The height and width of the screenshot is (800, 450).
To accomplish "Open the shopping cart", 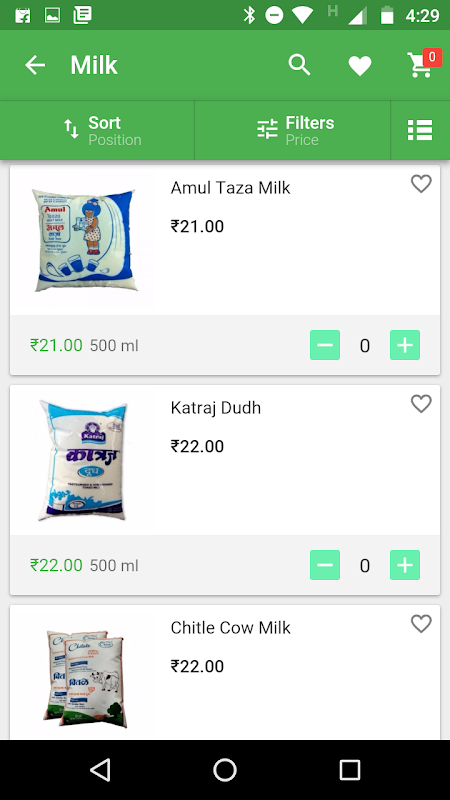I will (x=423, y=64).
